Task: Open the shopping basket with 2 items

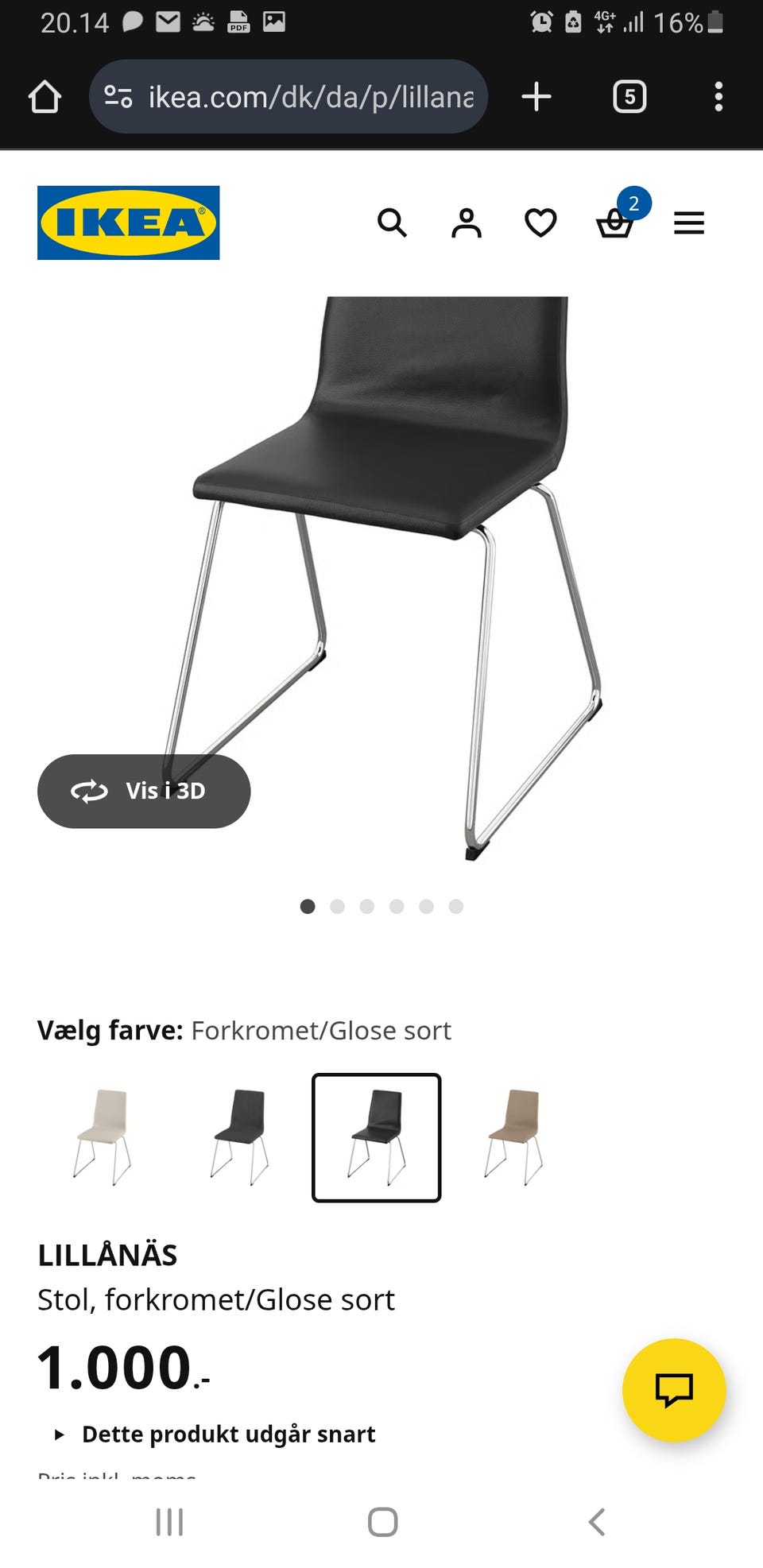Action: pyautogui.click(x=614, y=226)
